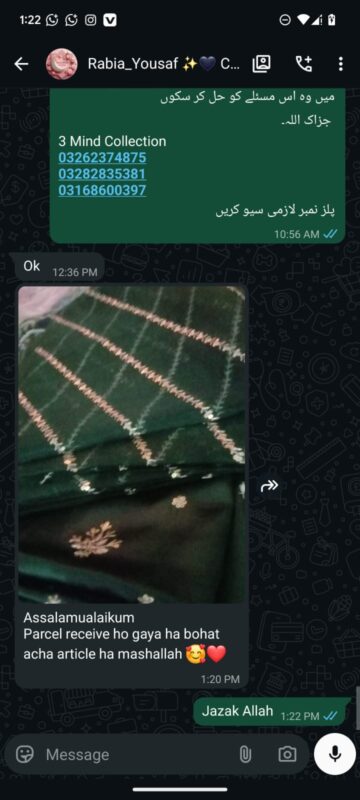Image resolution: width=360 pixels, height=800 pixels.
Task: Tap the phone number 03168600397 link
Action: pos(102,191)
